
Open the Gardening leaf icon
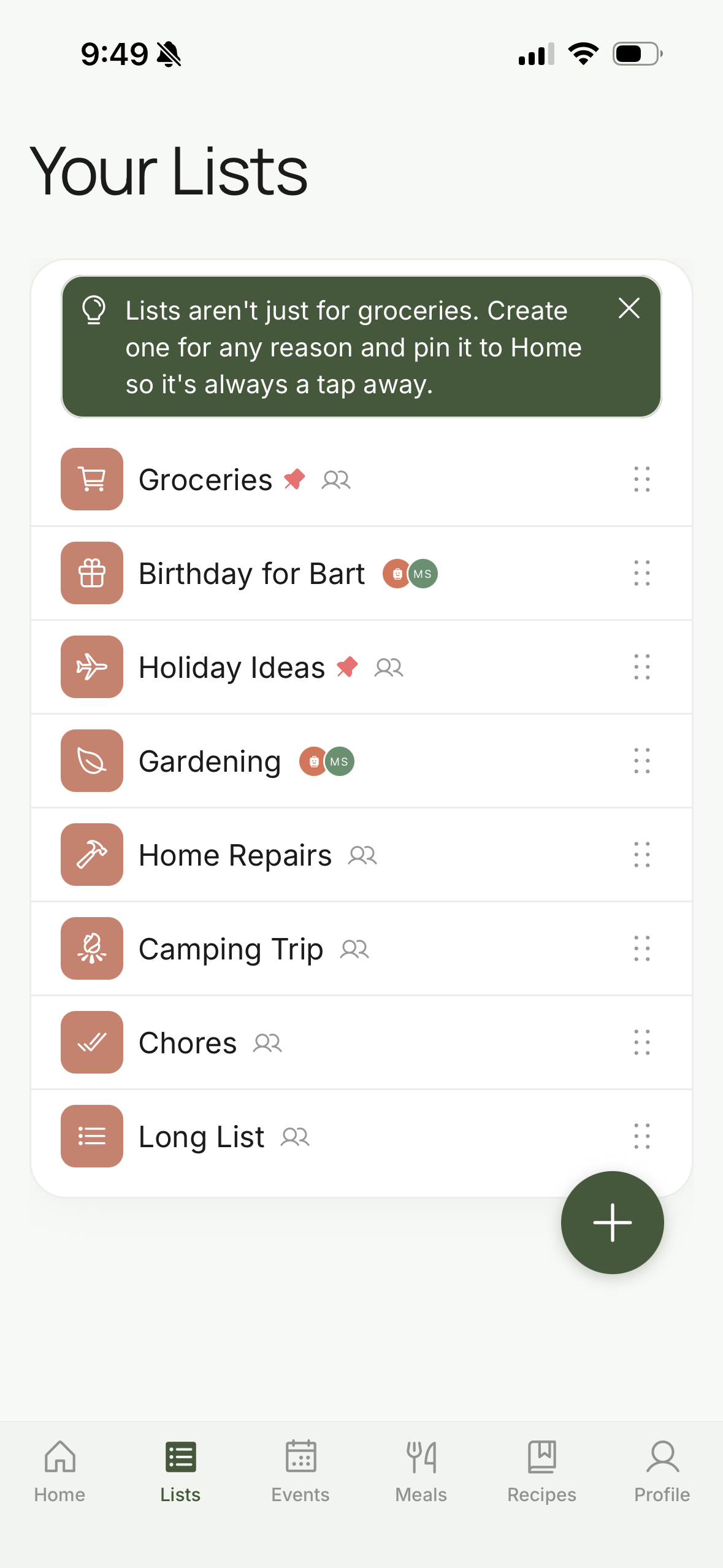91,761
